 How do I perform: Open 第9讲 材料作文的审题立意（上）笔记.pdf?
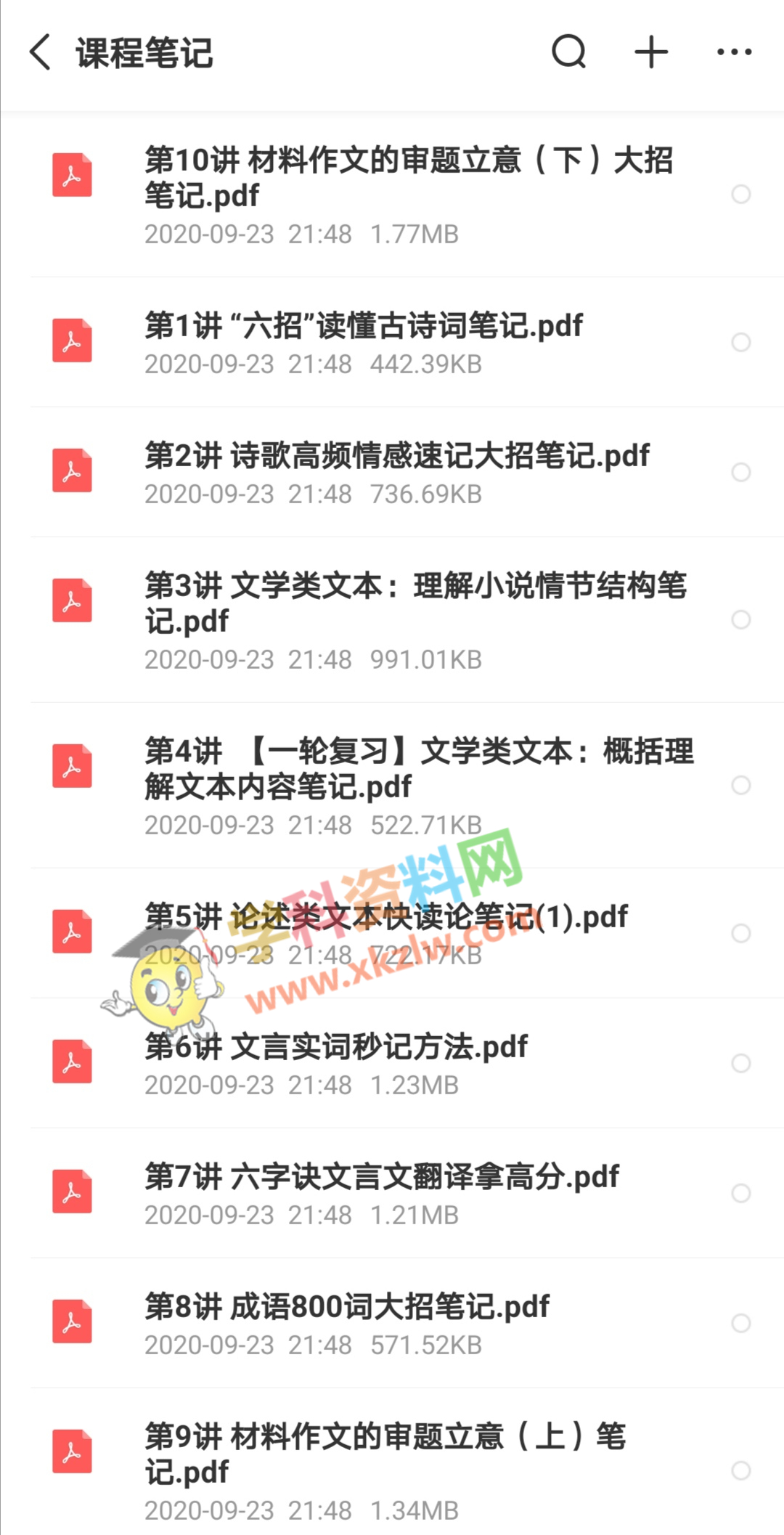[385, 1454]
